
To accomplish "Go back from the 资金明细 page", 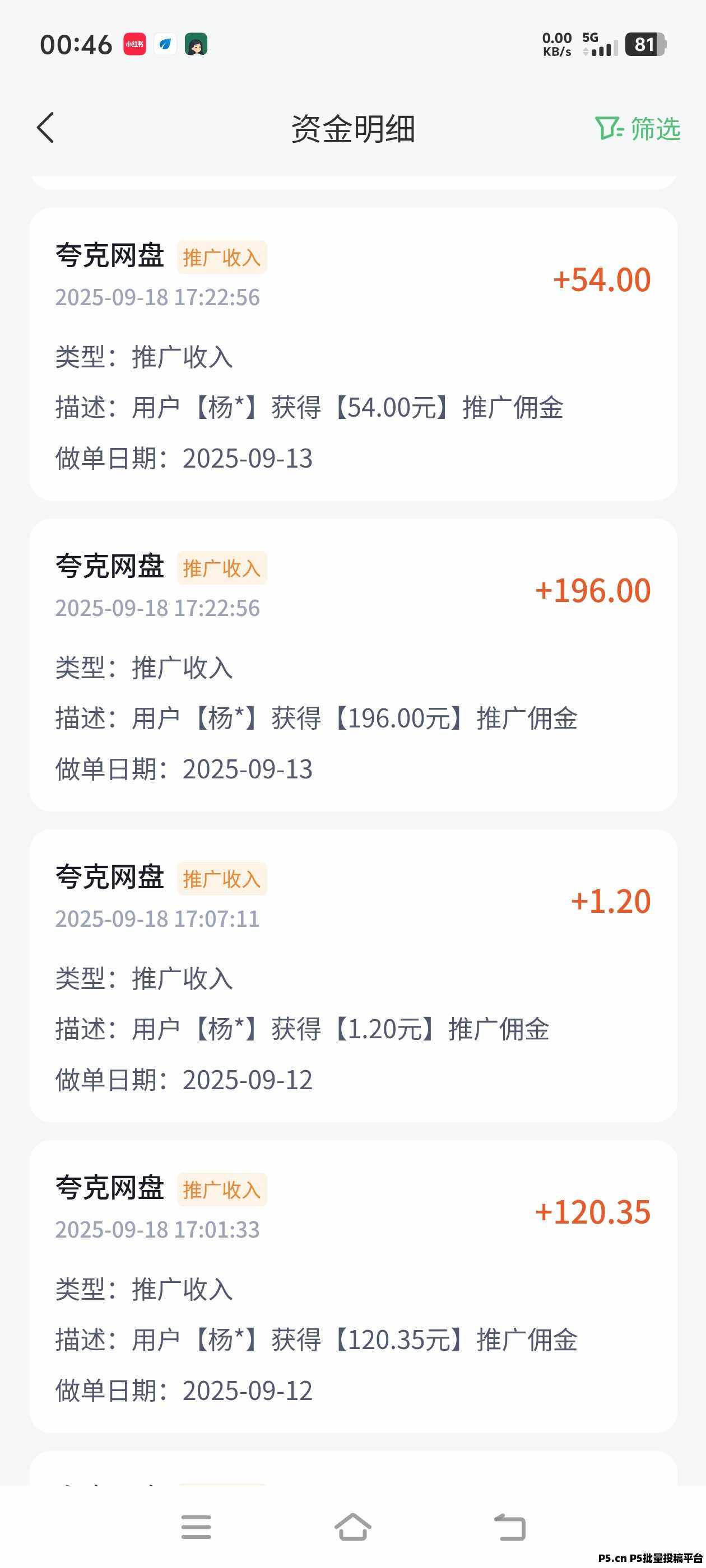I will tap(46, 128).
